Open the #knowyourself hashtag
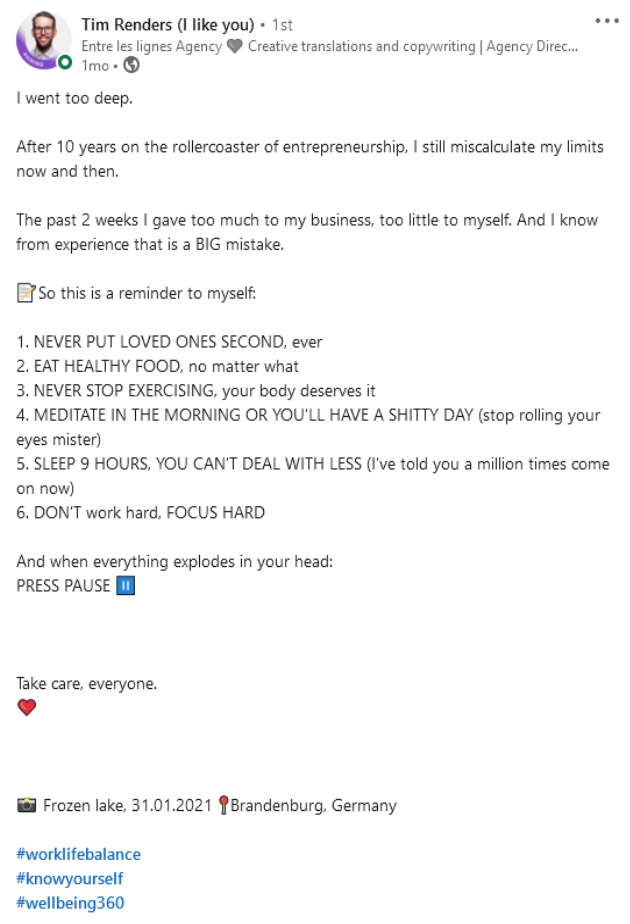 click(x=69, y=879)
